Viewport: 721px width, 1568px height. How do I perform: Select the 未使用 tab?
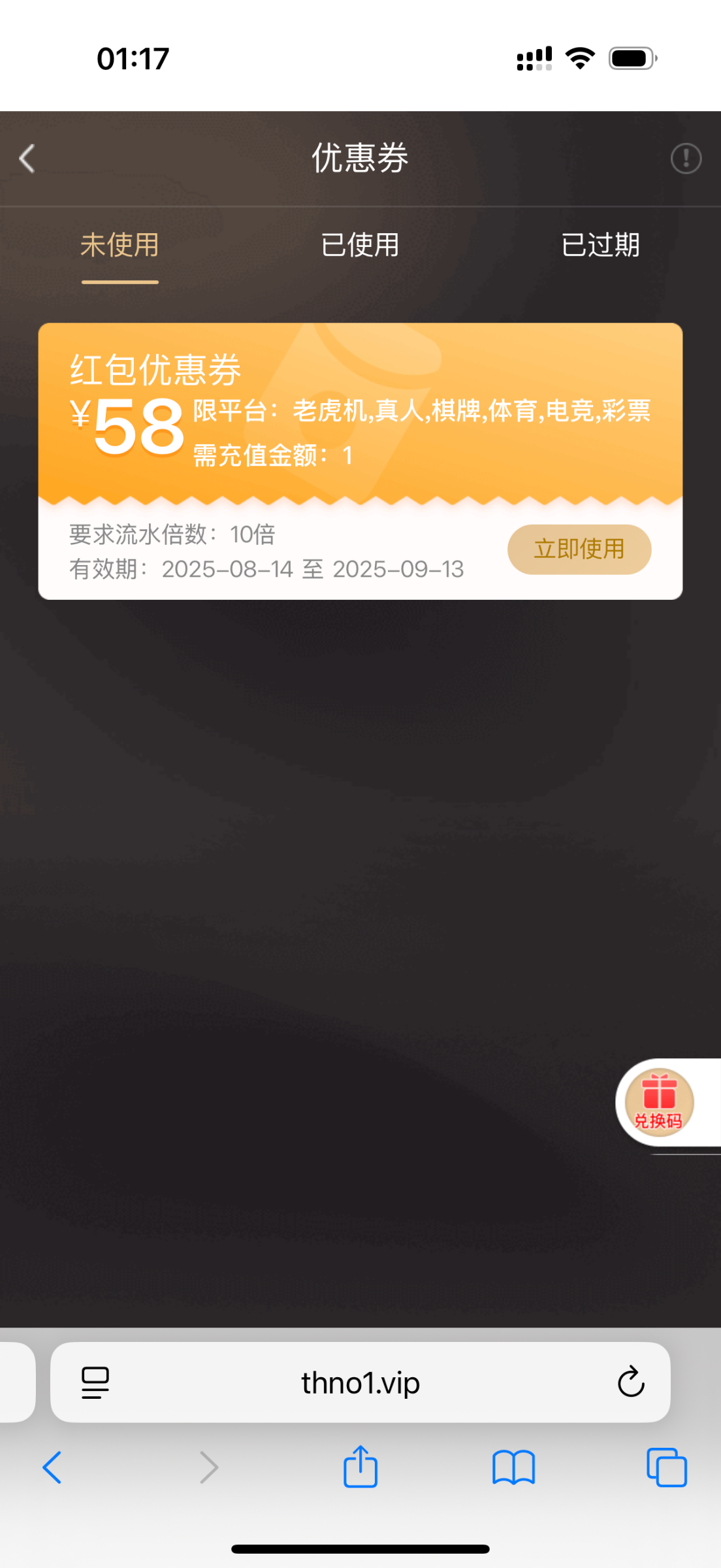120,246
